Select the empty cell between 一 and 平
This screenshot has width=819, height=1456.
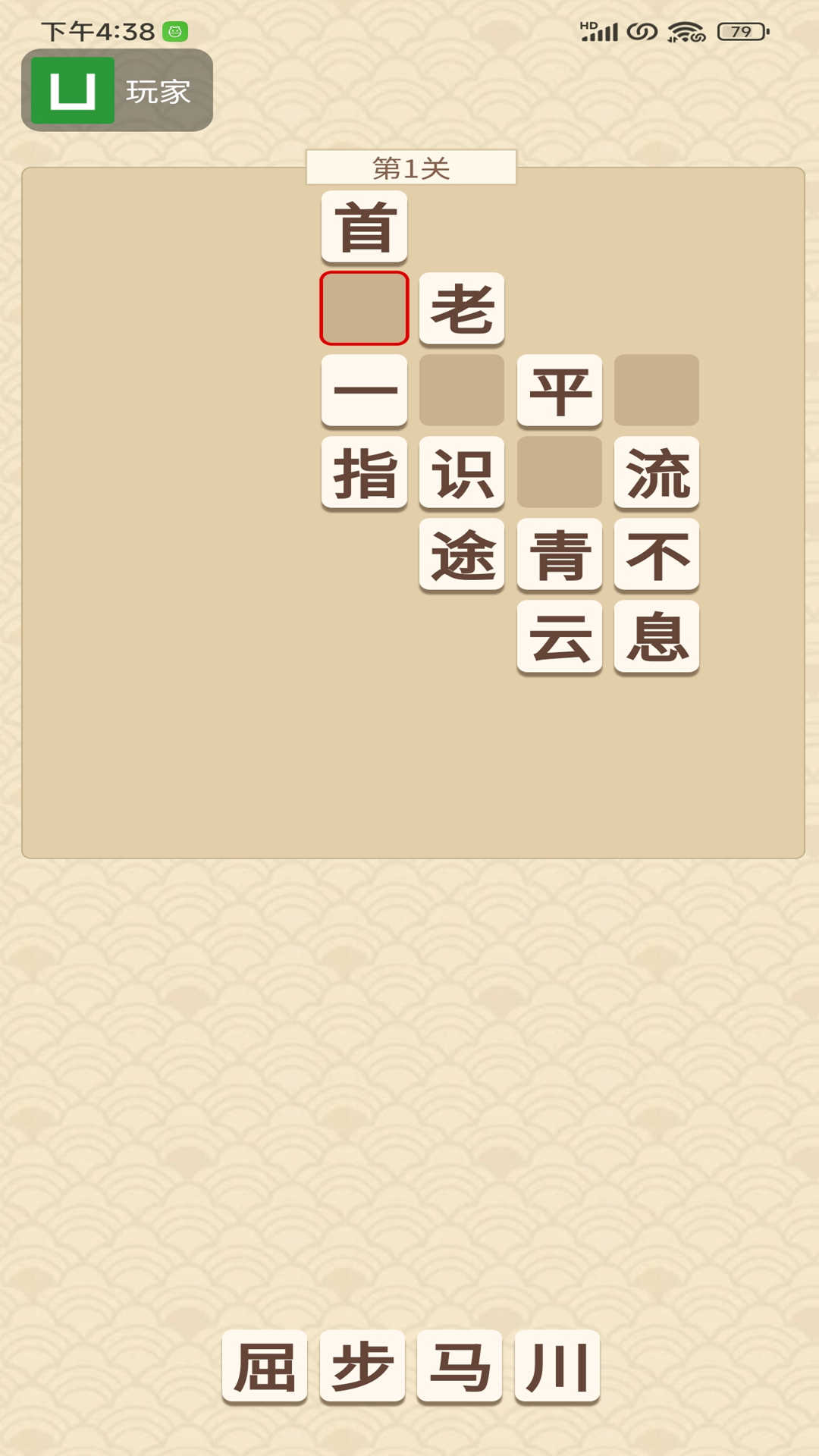pos(462,390)
